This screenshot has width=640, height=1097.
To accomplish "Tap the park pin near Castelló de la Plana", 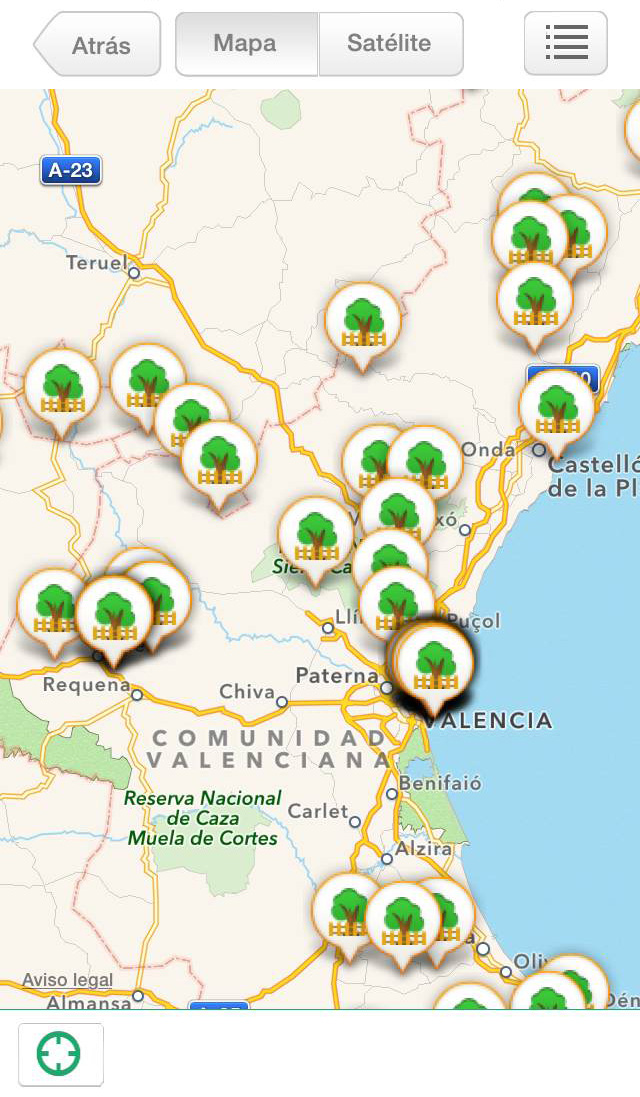I will 557,411.
